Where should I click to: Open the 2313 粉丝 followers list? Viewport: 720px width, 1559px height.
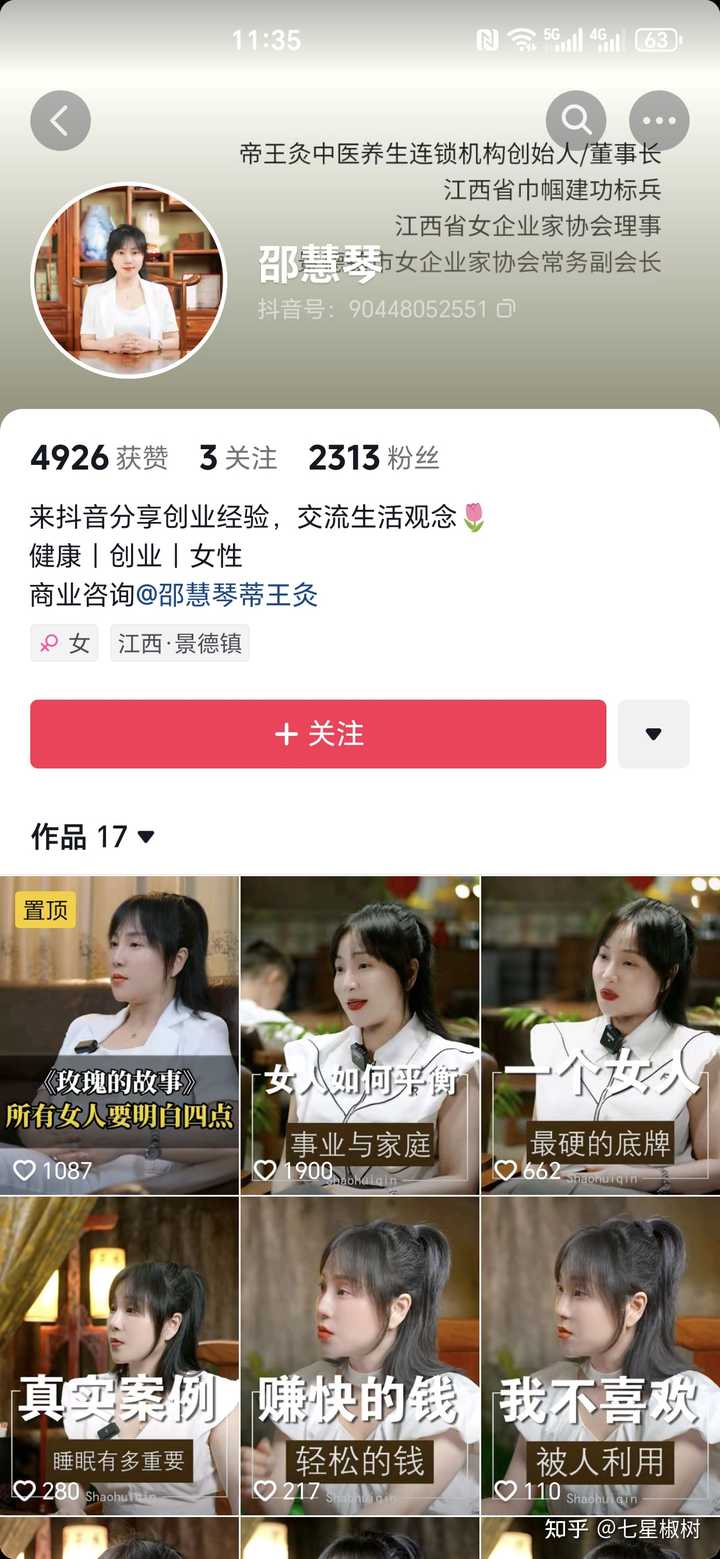tap(373, 458)
